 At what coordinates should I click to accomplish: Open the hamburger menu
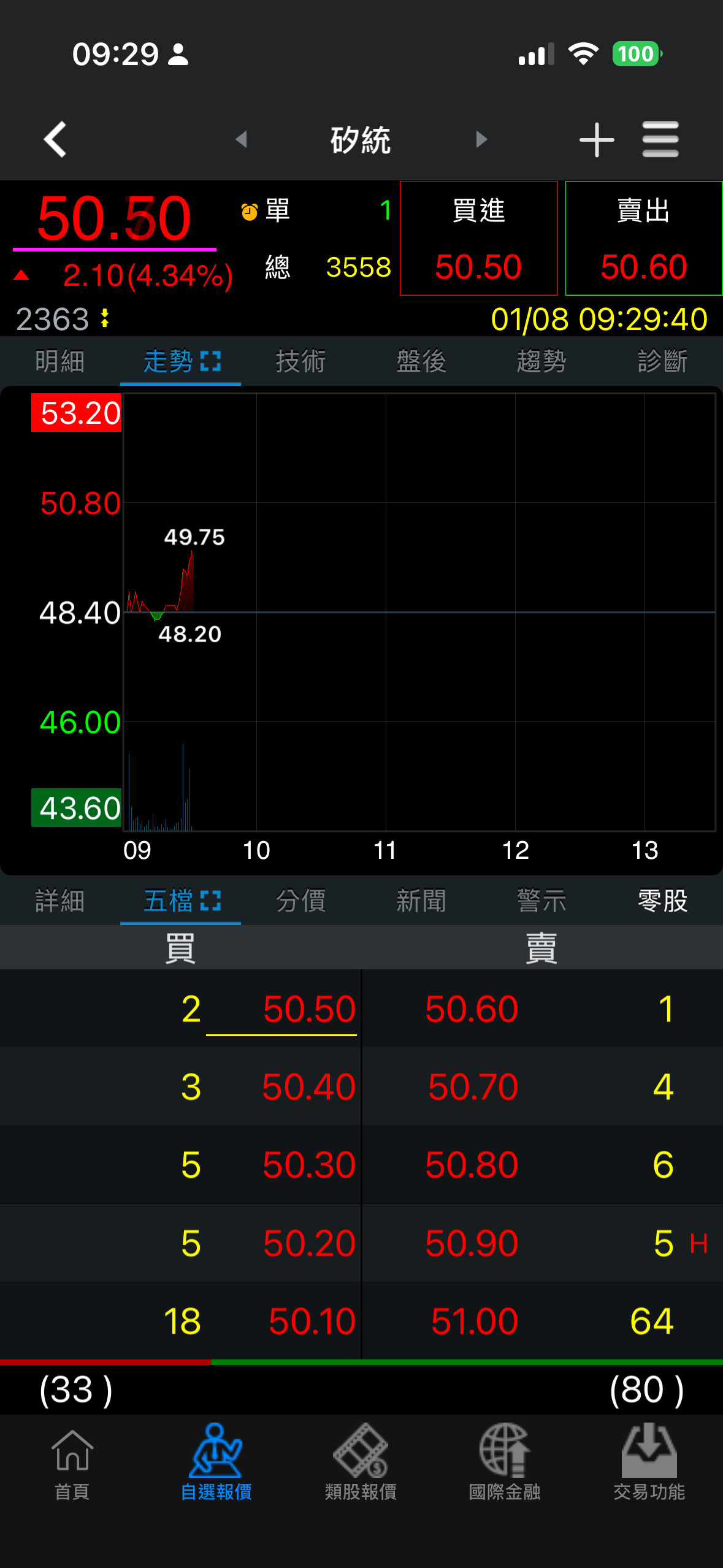(660, 139)
